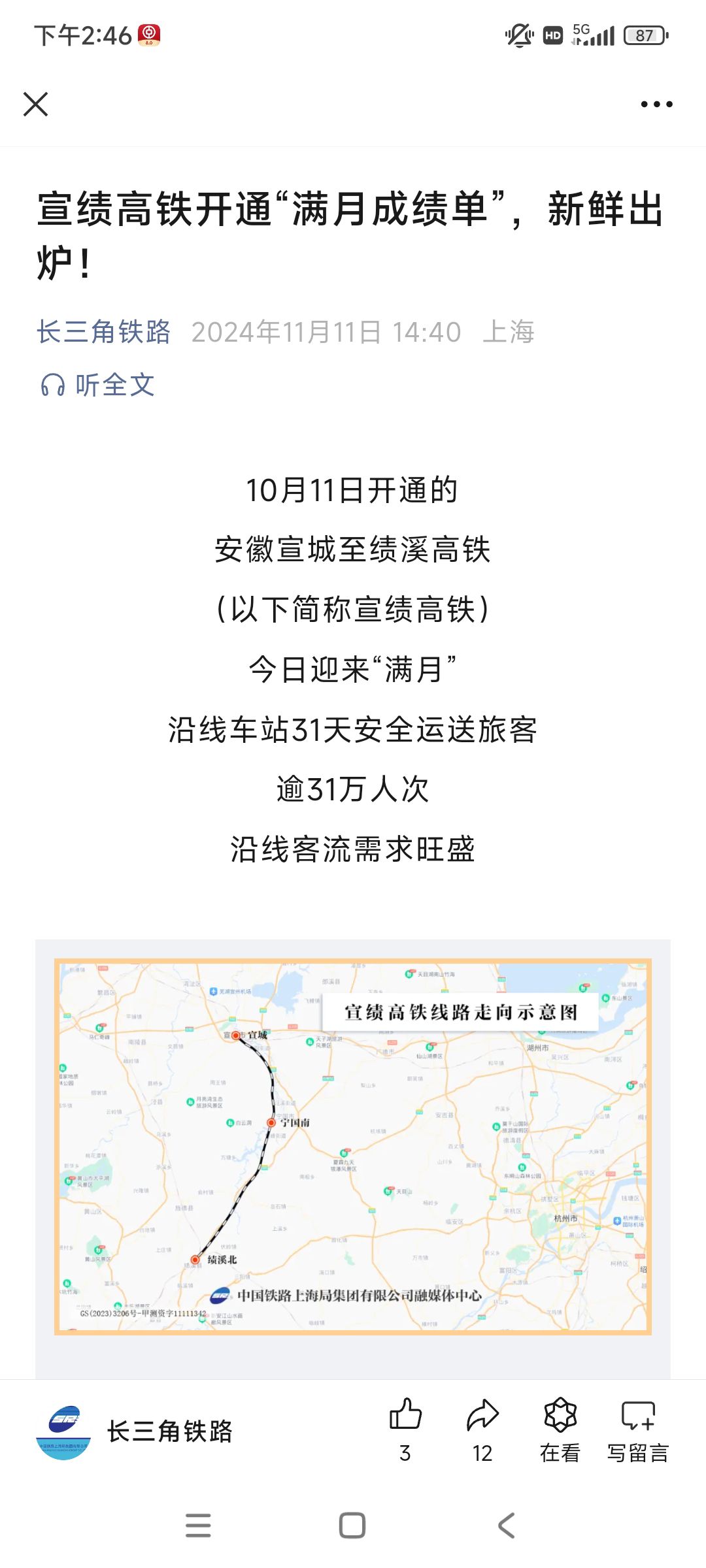This screenshot has width=706, height=1568.
Task: Close the article page
Action: click(35, 104)
